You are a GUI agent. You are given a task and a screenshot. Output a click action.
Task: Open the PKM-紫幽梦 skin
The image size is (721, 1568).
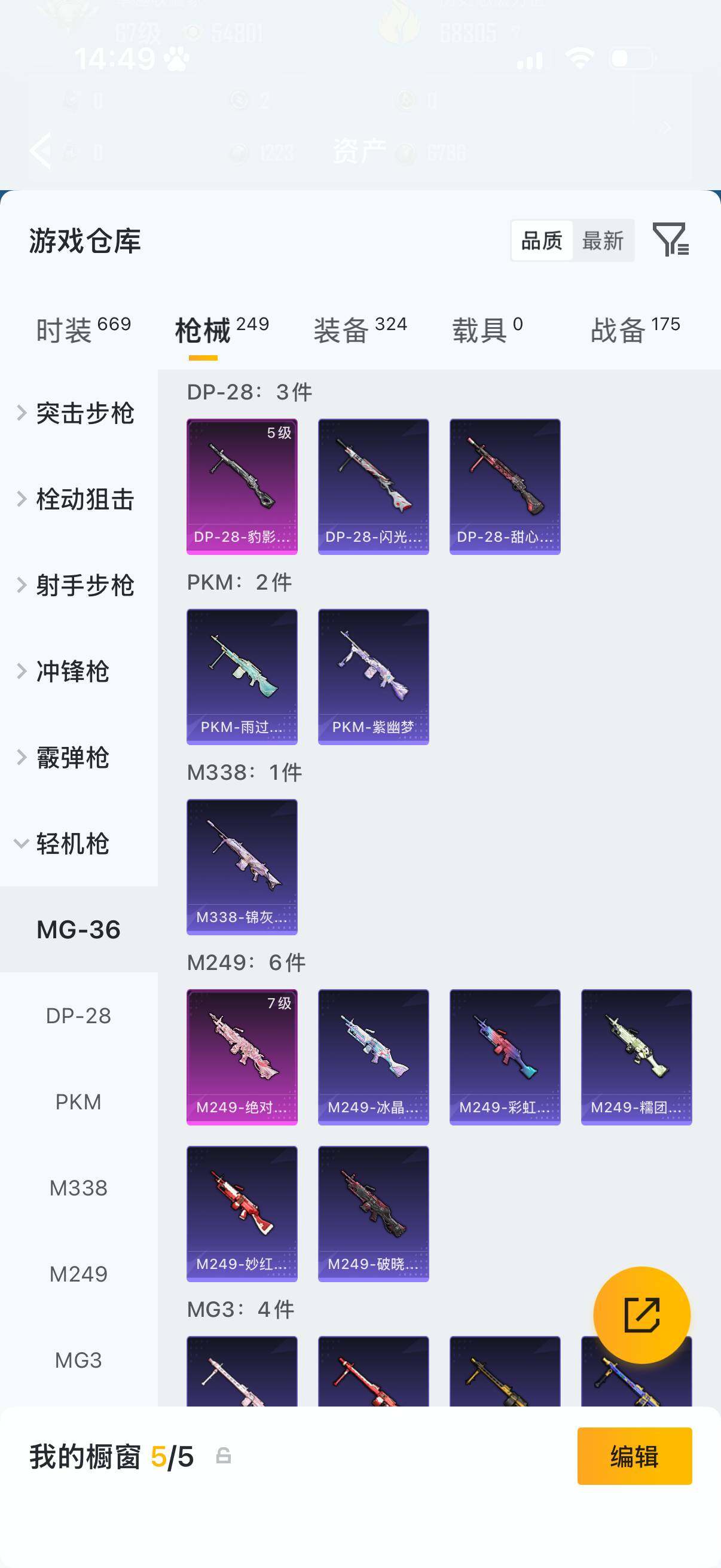pyautogui.click(x=373, y=676)
